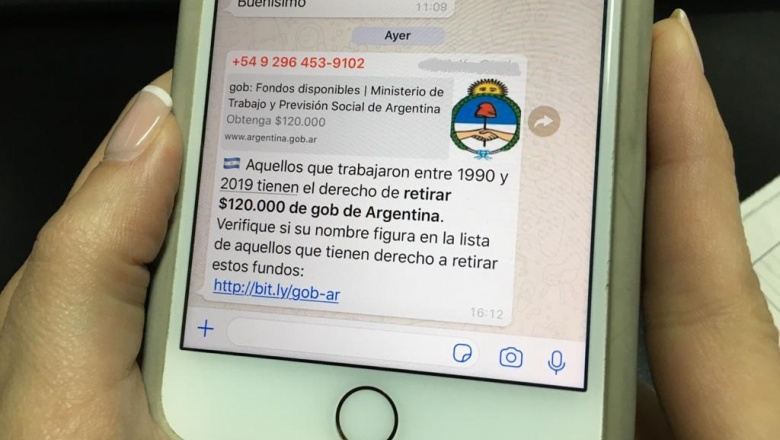Tap the sender number +54 9 296 453-9102

(298, 62)
